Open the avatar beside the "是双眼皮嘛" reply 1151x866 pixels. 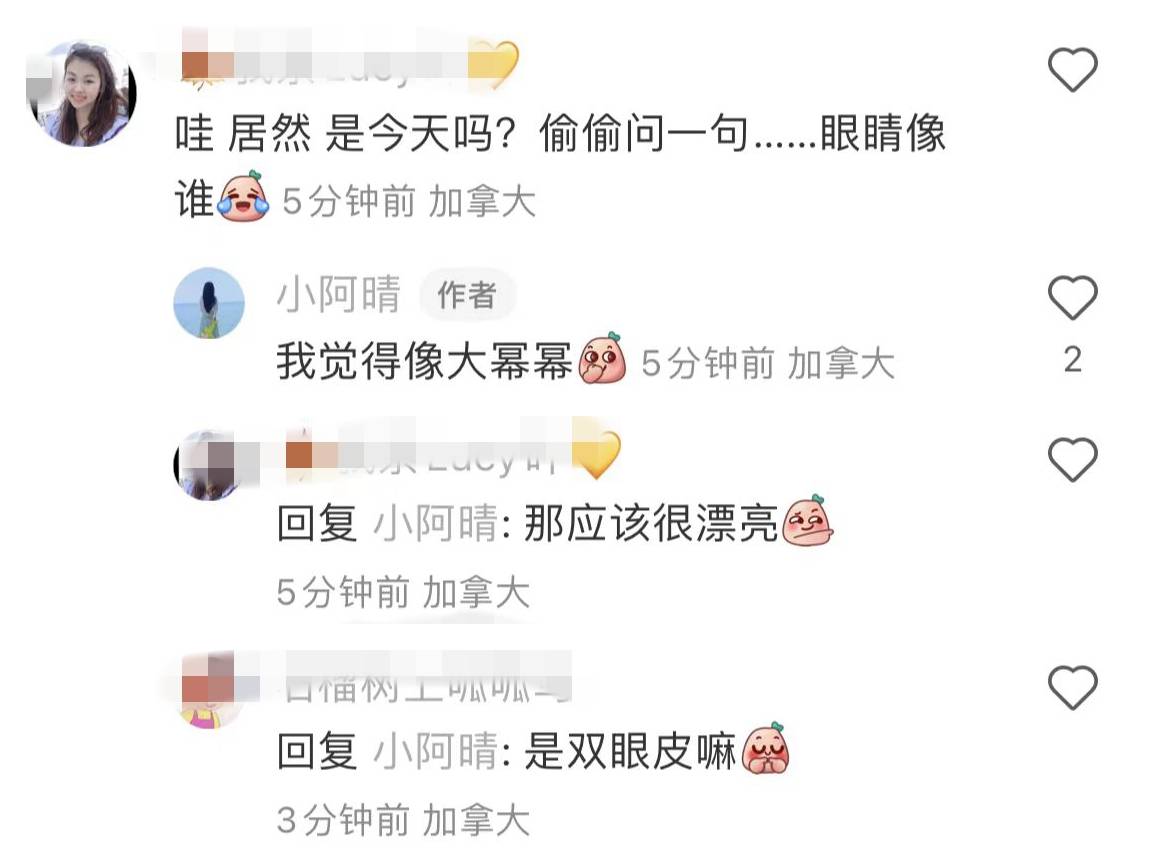pos(209,692)
